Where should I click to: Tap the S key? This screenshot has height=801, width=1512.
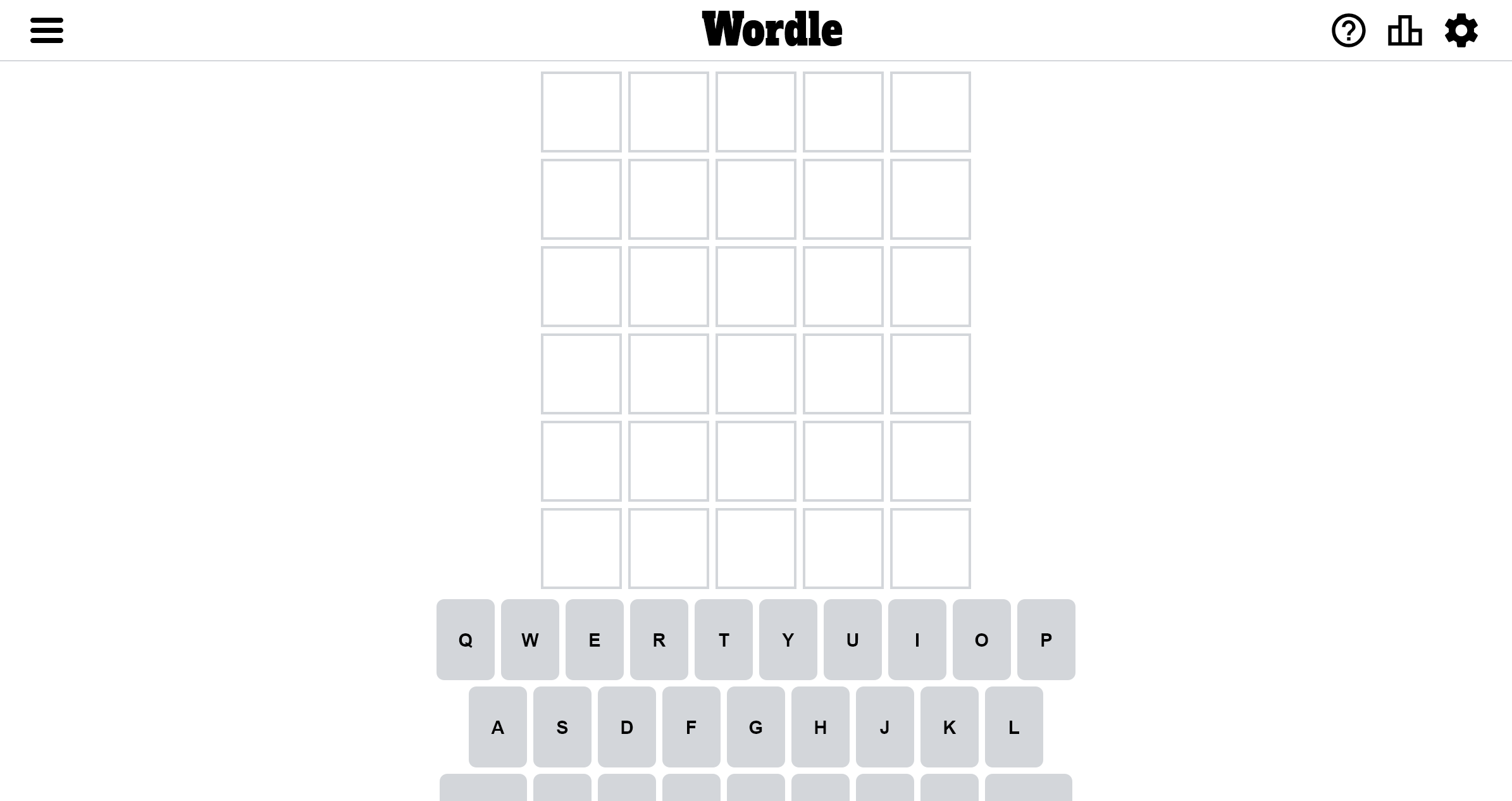pyautogui.click(x=562, y=727)
